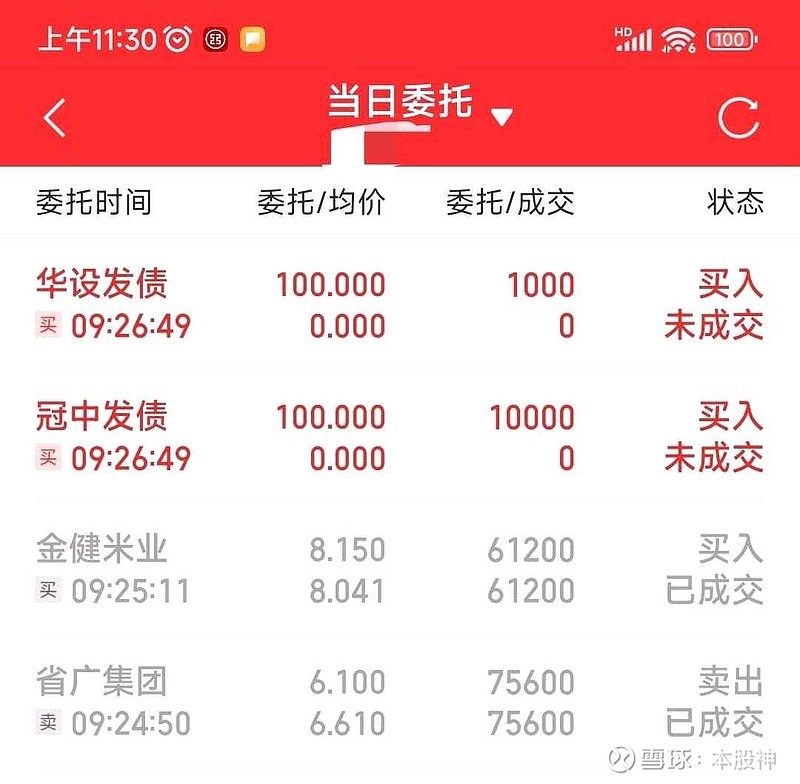Go back using the top-left arrow
The width and height of the screenshot is (800, 784).
coord(55,118)
